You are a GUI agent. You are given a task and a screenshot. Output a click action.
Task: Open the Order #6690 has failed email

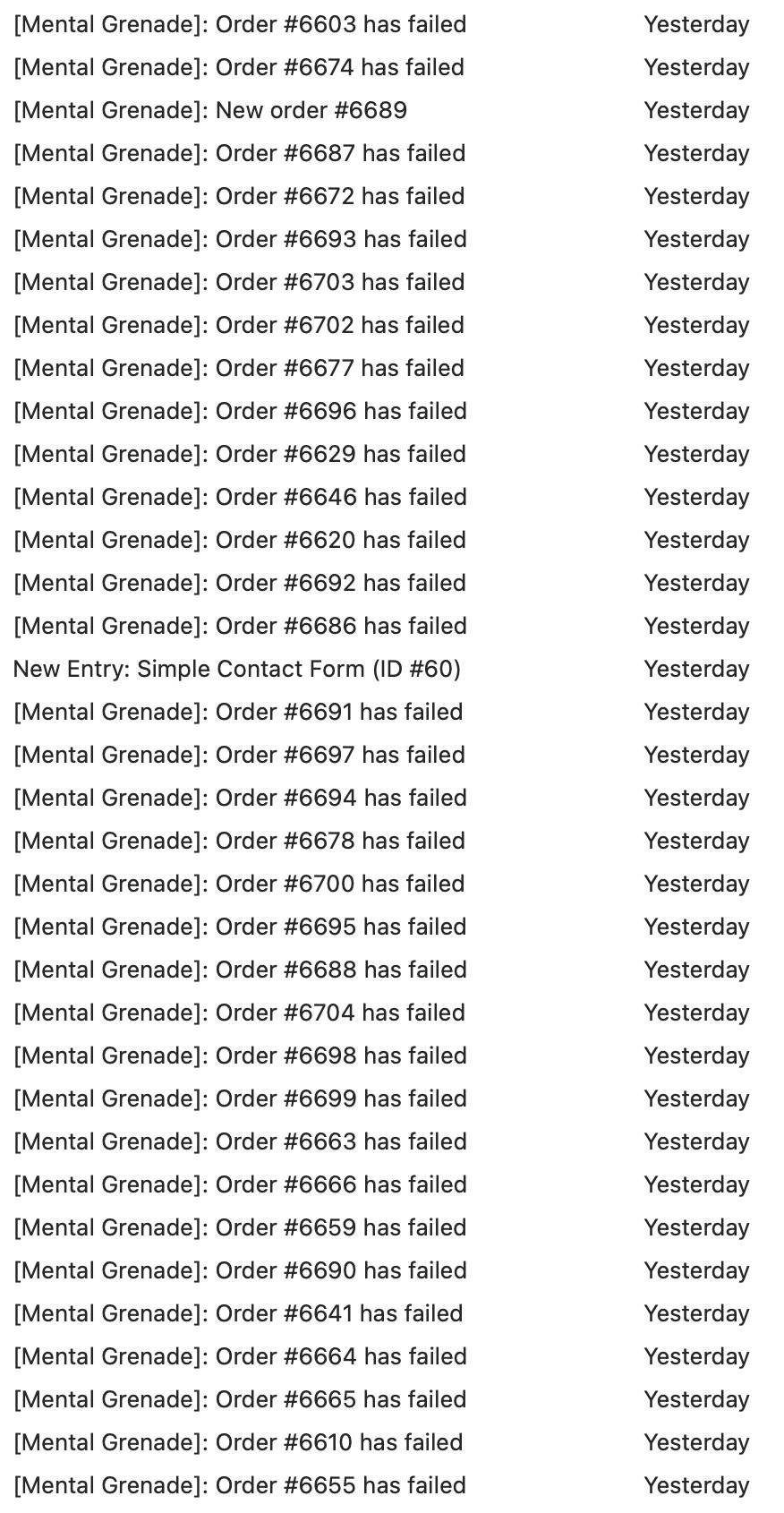pos(392,1270)
